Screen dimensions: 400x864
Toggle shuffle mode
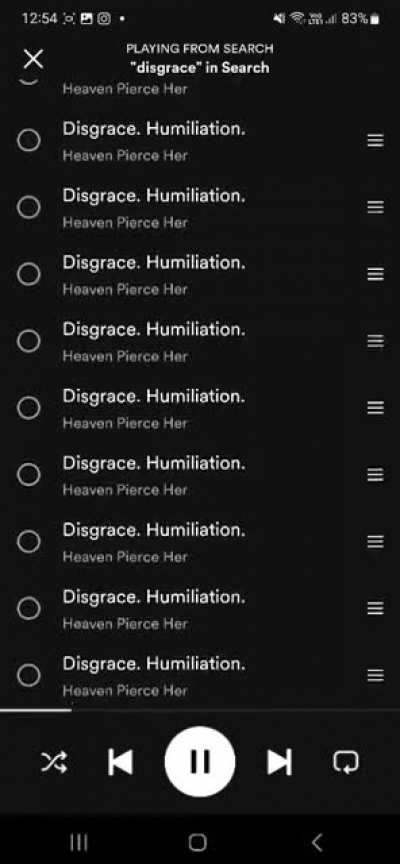[x=55, y=763]
